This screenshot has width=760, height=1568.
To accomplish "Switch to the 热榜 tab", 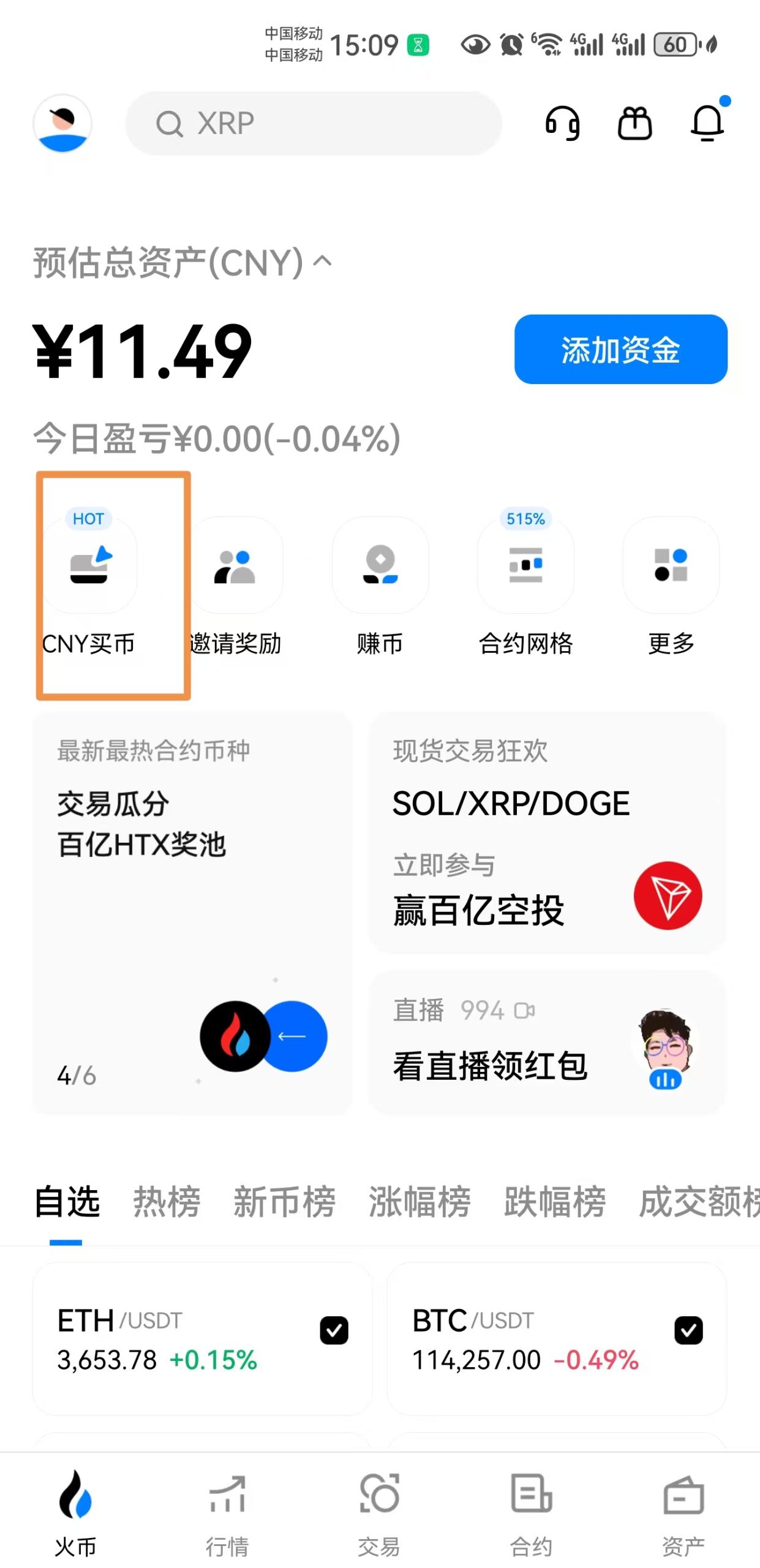I will [x=167, y=1202].
